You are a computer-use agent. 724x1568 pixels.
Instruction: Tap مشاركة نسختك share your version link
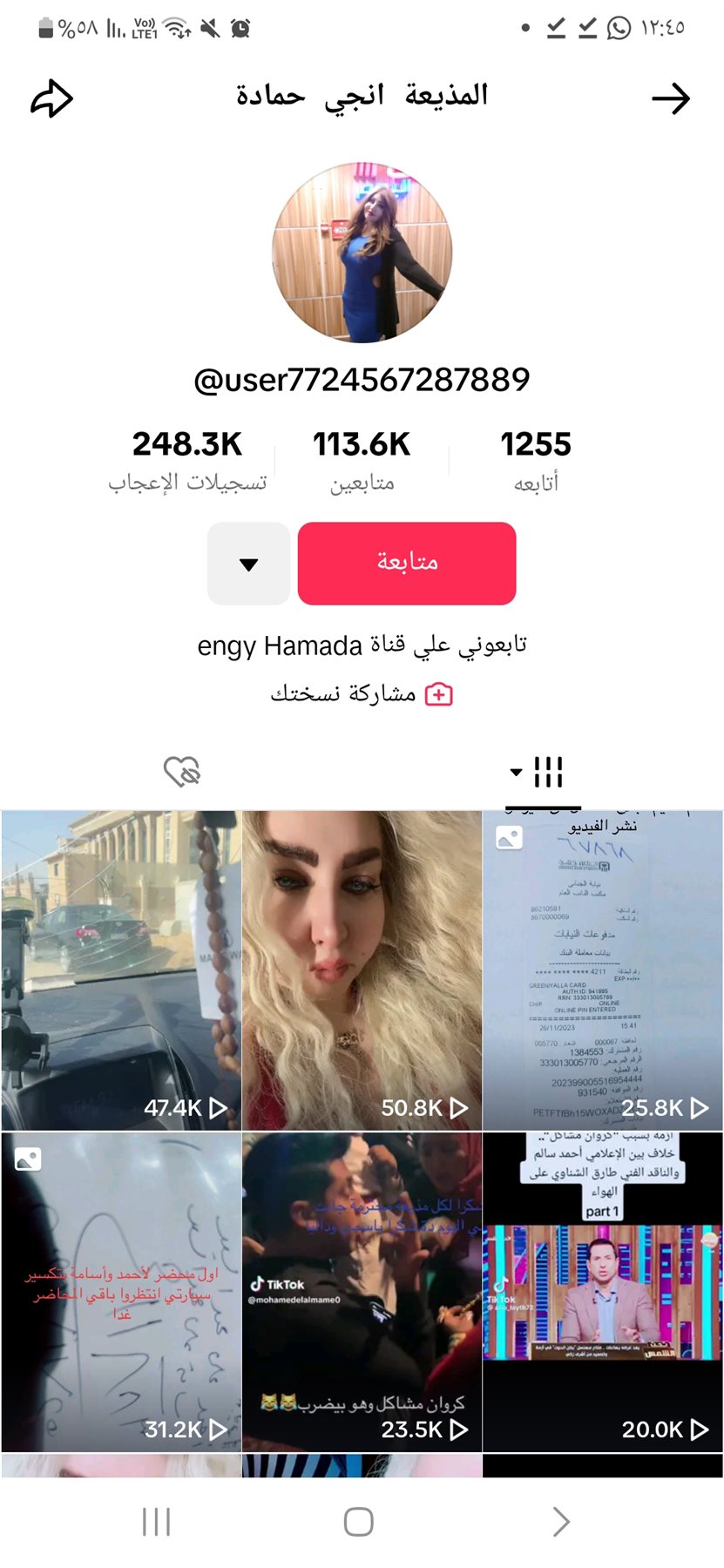(x=362, y=694)
